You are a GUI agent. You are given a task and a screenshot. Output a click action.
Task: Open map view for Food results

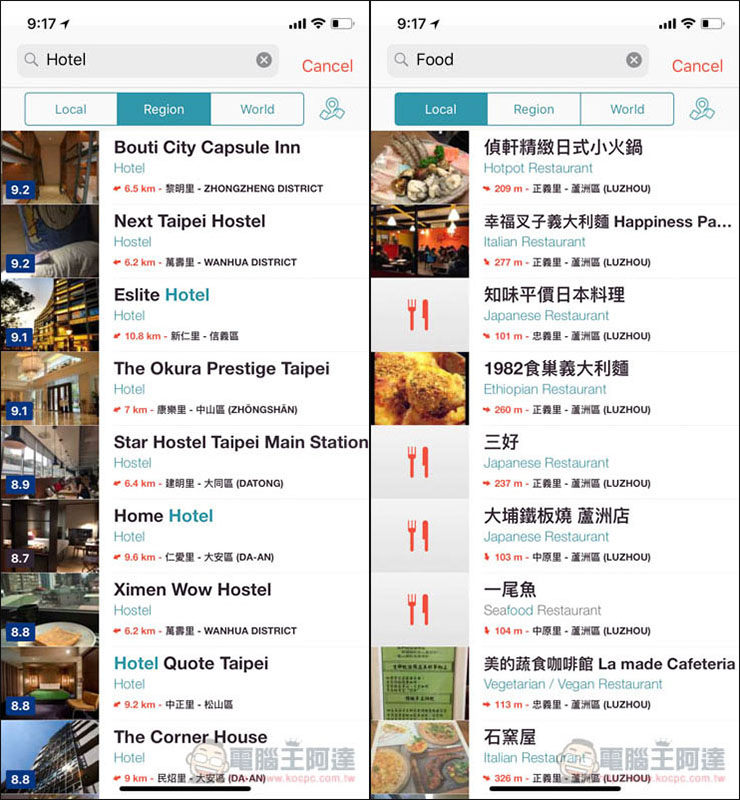pos(704,109)
